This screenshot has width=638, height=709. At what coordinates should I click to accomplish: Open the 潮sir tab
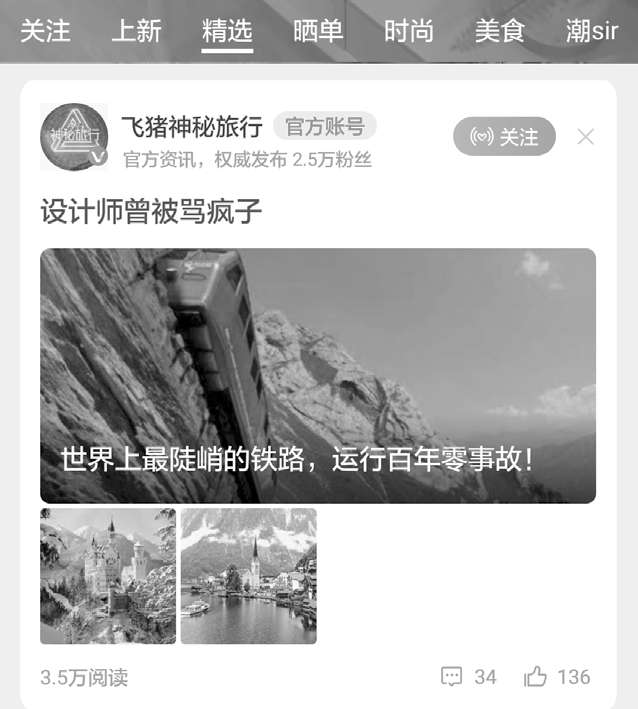(x=592, y=31)
